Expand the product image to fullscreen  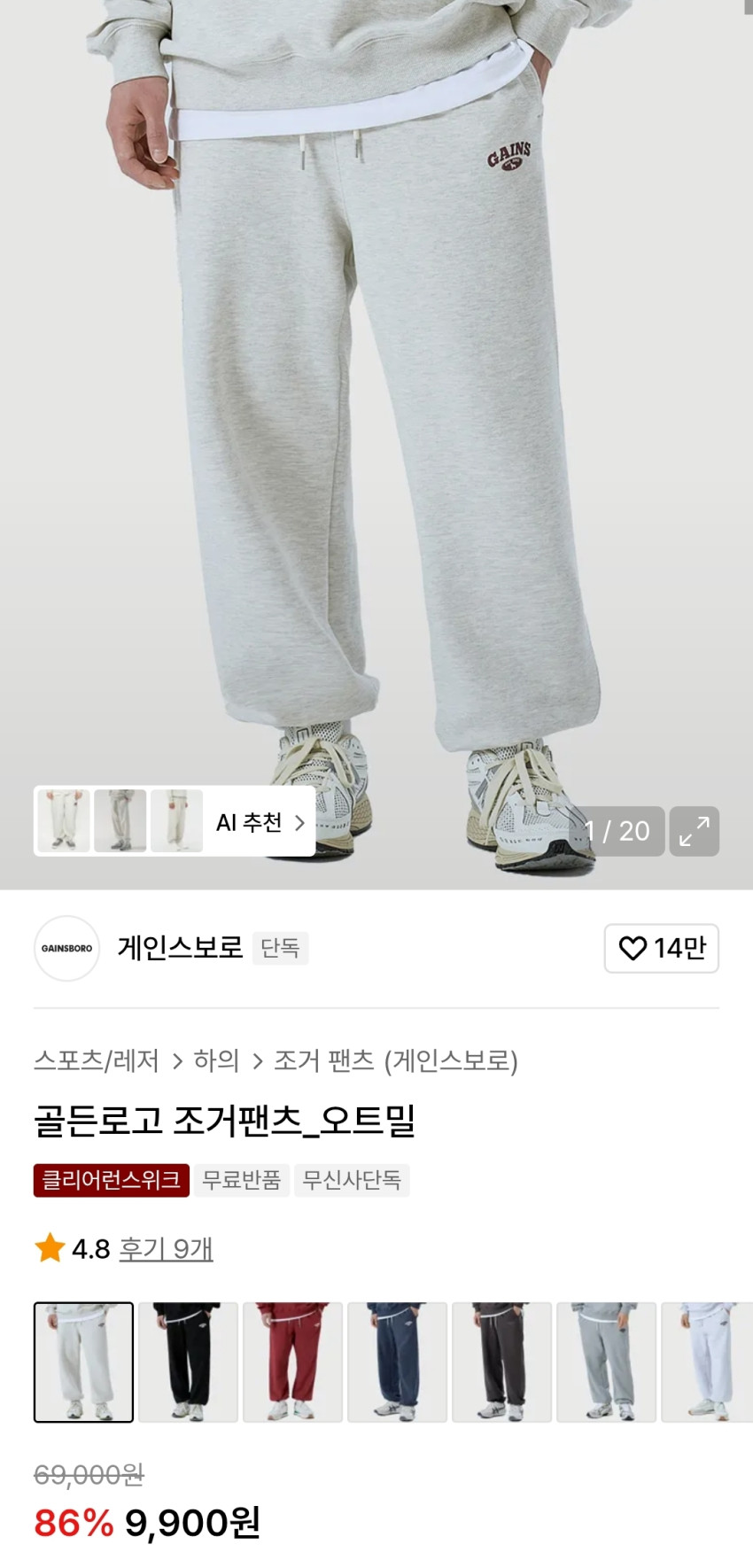click(x=694, y=831)
